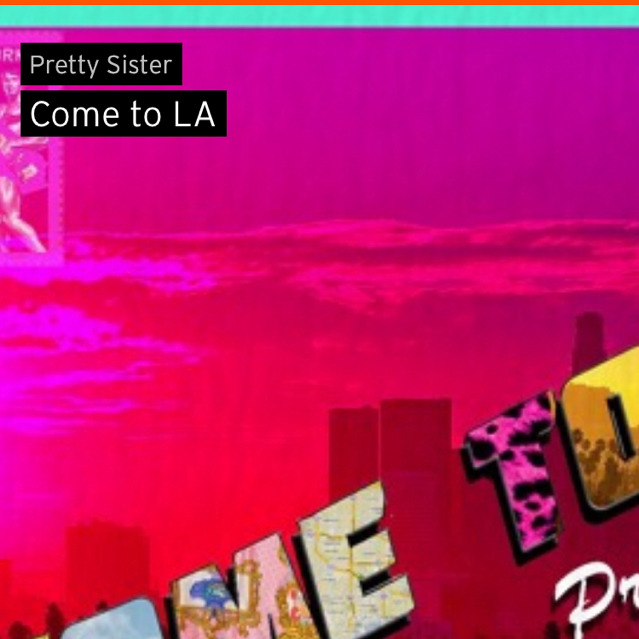Open artist Pretty Sister's profile
639x639 pixels.
point(101,65)
